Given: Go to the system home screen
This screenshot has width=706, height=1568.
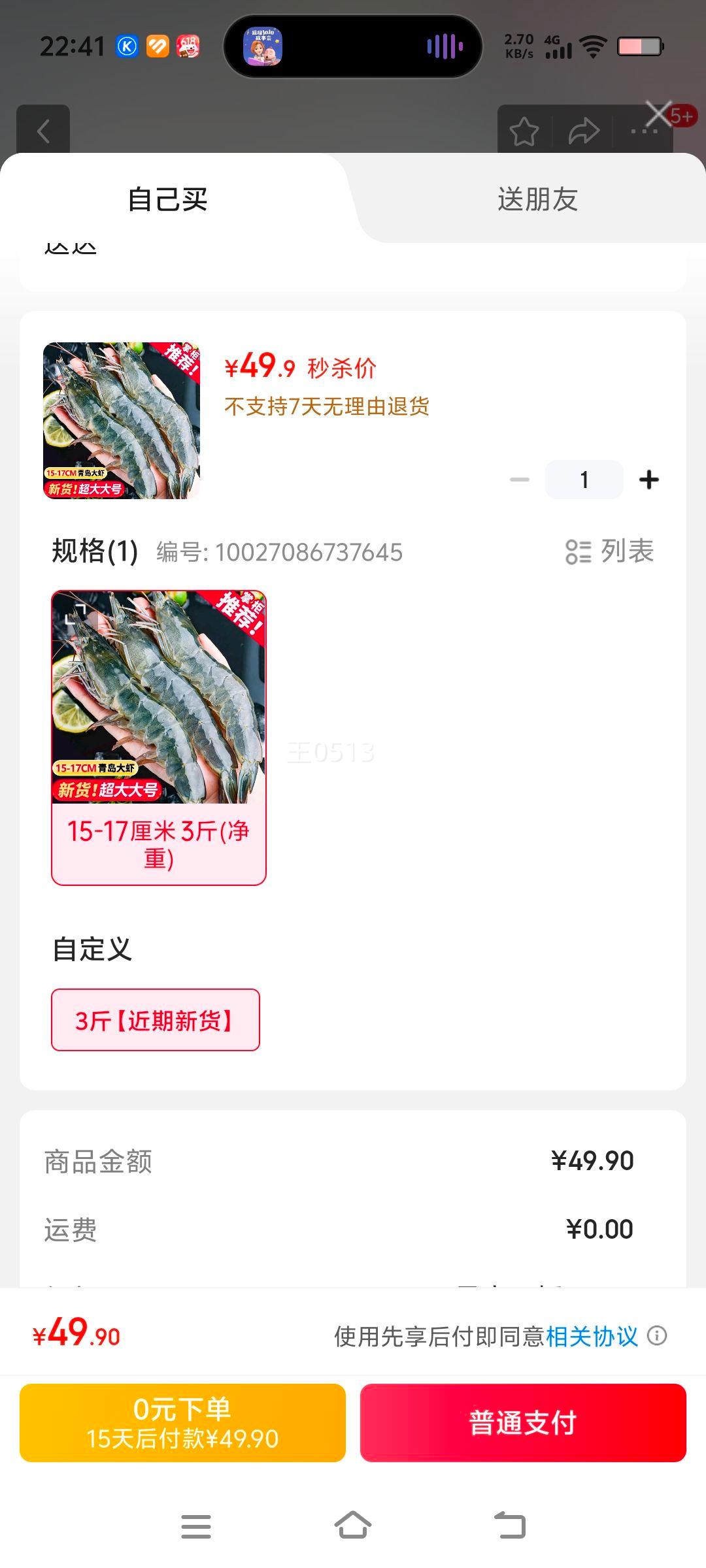Looking at the screenshot, I should coord(353,1526).
